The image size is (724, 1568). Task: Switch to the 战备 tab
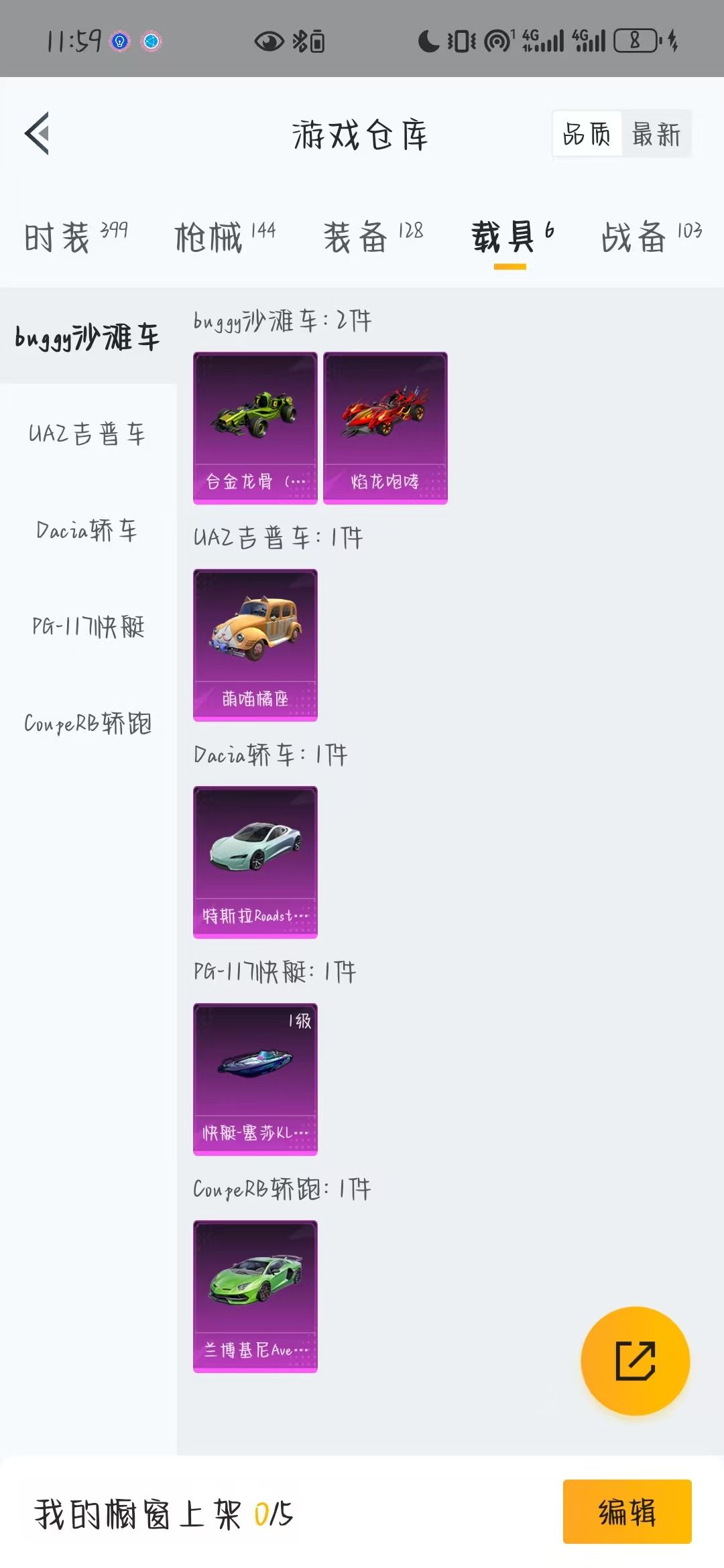[x=652, y=237]
